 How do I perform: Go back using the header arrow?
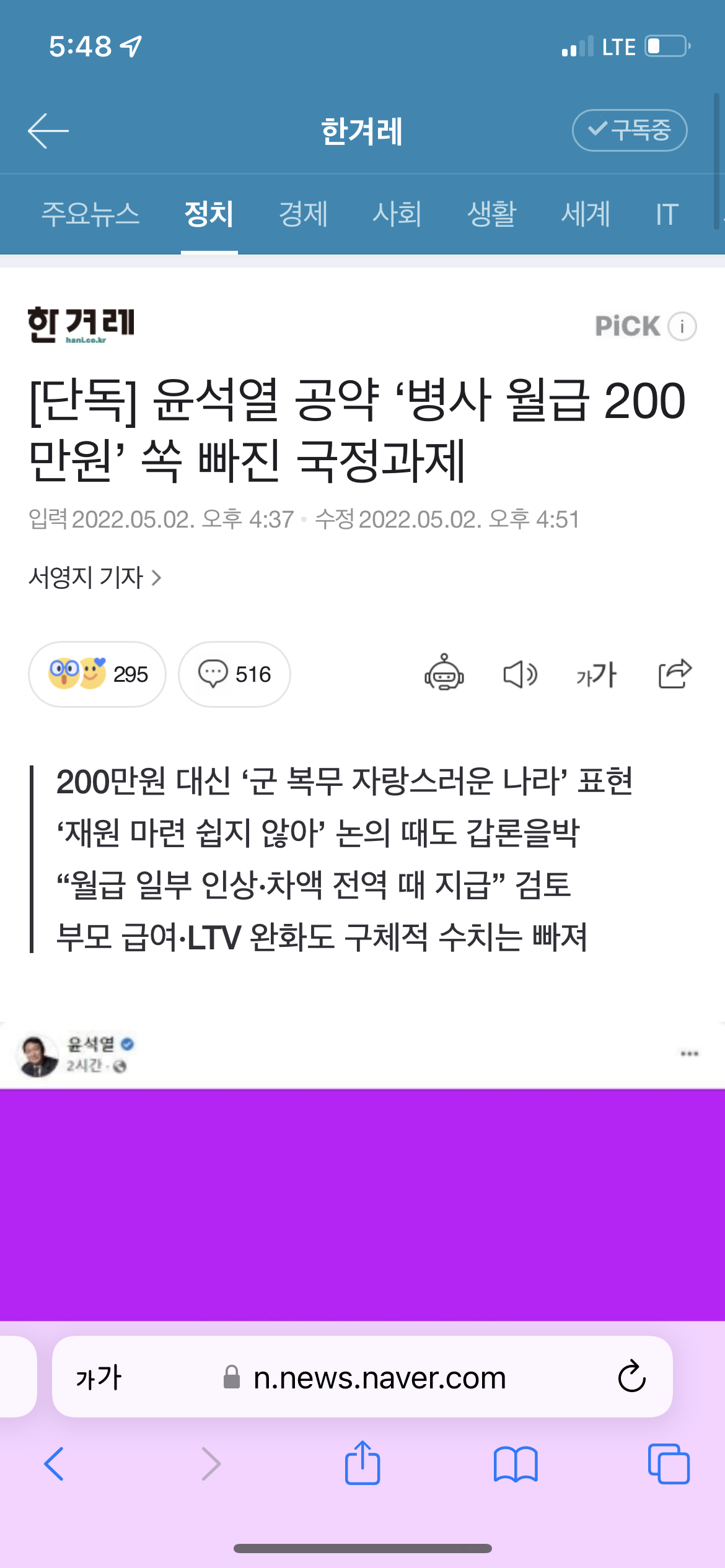[x=48, y=131]
